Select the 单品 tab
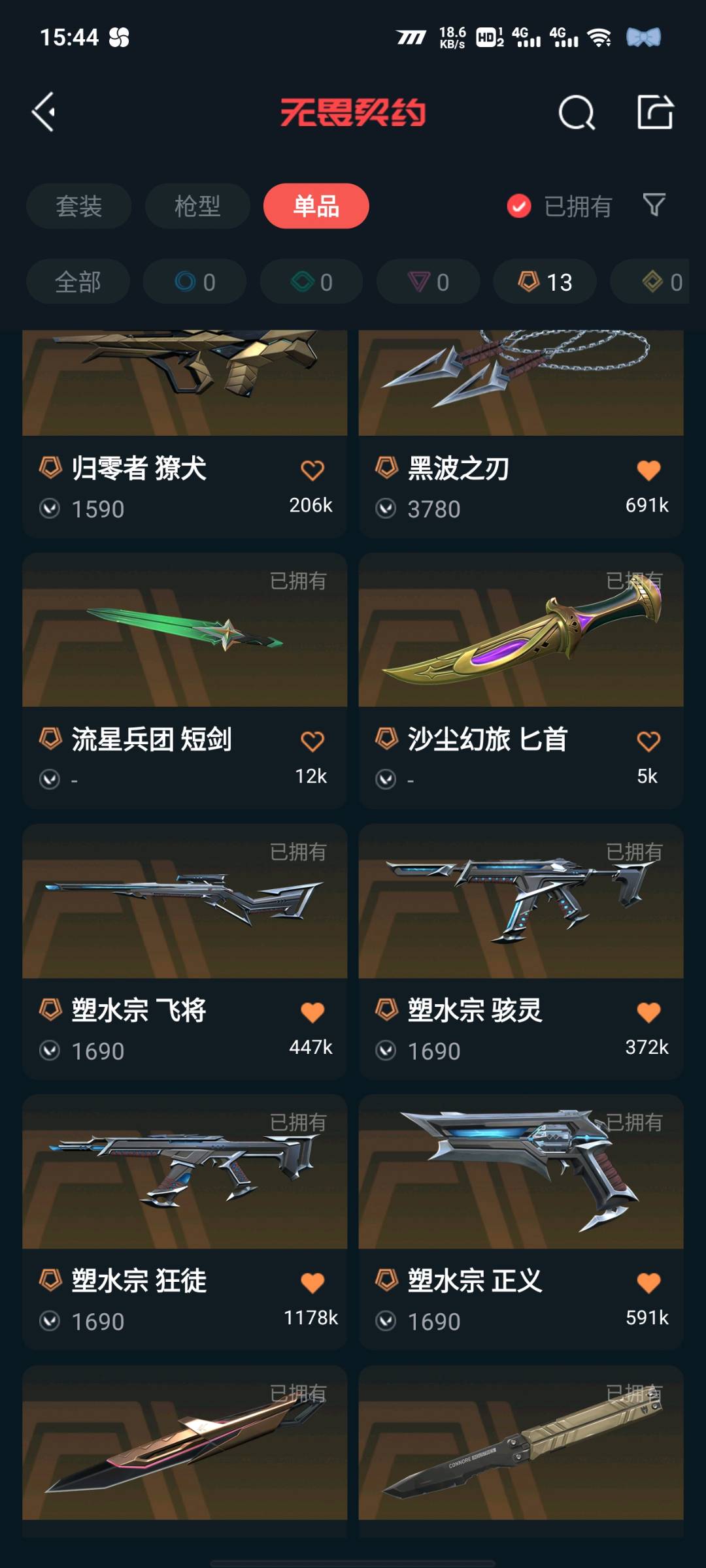The height and width of the screenshot is (1568, 706). 316,206
